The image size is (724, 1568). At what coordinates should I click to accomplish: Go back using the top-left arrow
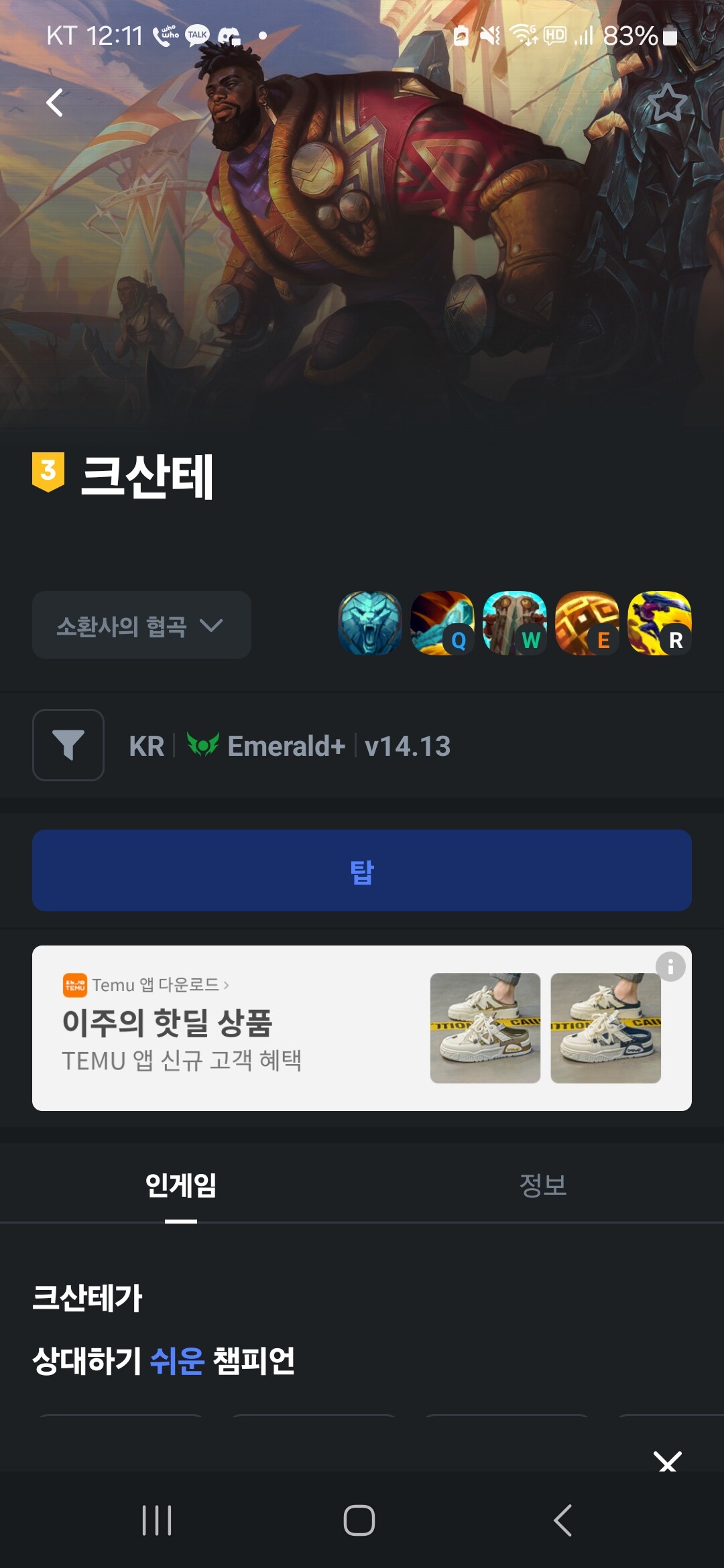[55, 103]
